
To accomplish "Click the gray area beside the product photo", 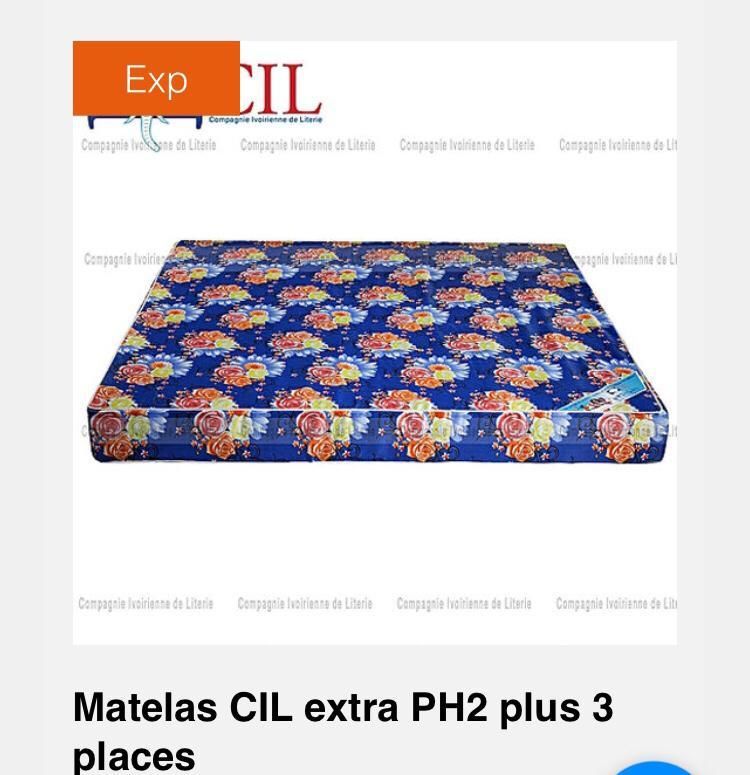I will click(35, 350).
